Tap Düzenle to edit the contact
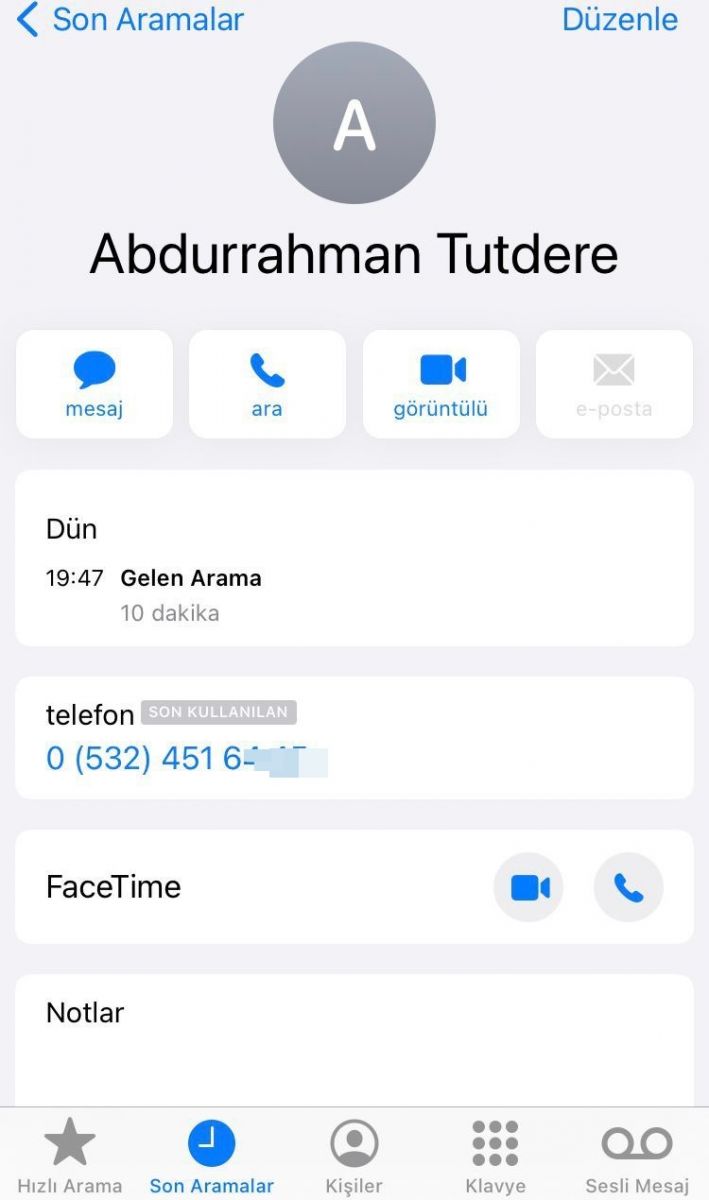This screenshot has width=709, height=1200. click(x=620, y=19)
